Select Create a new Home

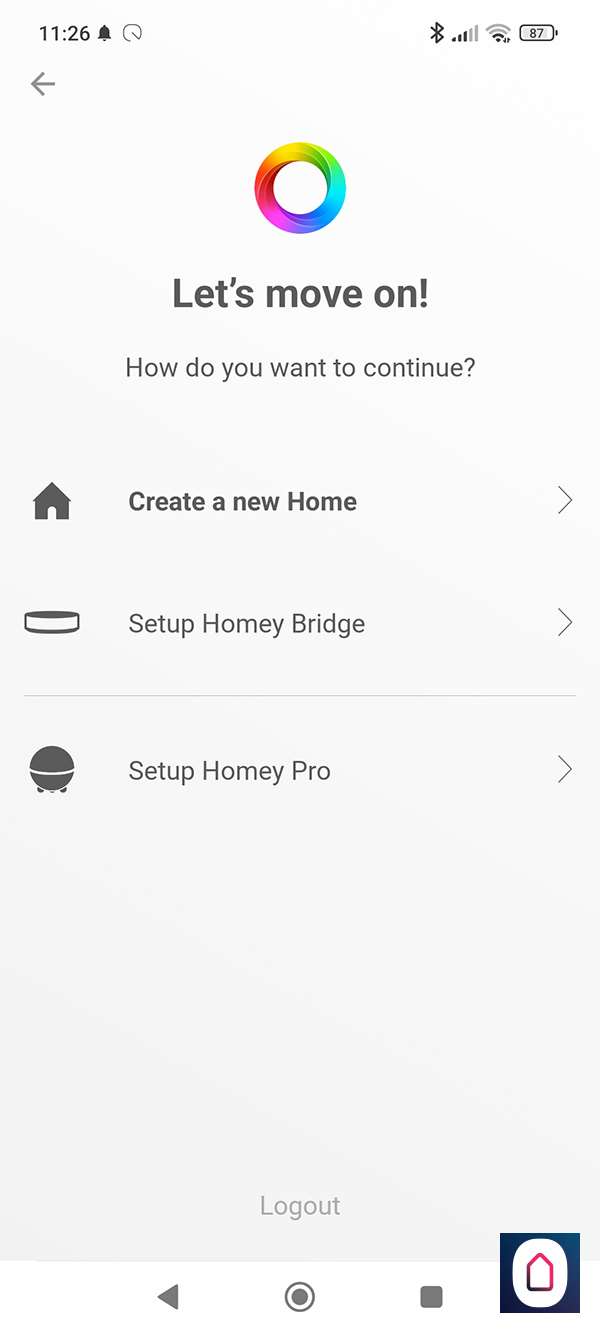[300, 501]
